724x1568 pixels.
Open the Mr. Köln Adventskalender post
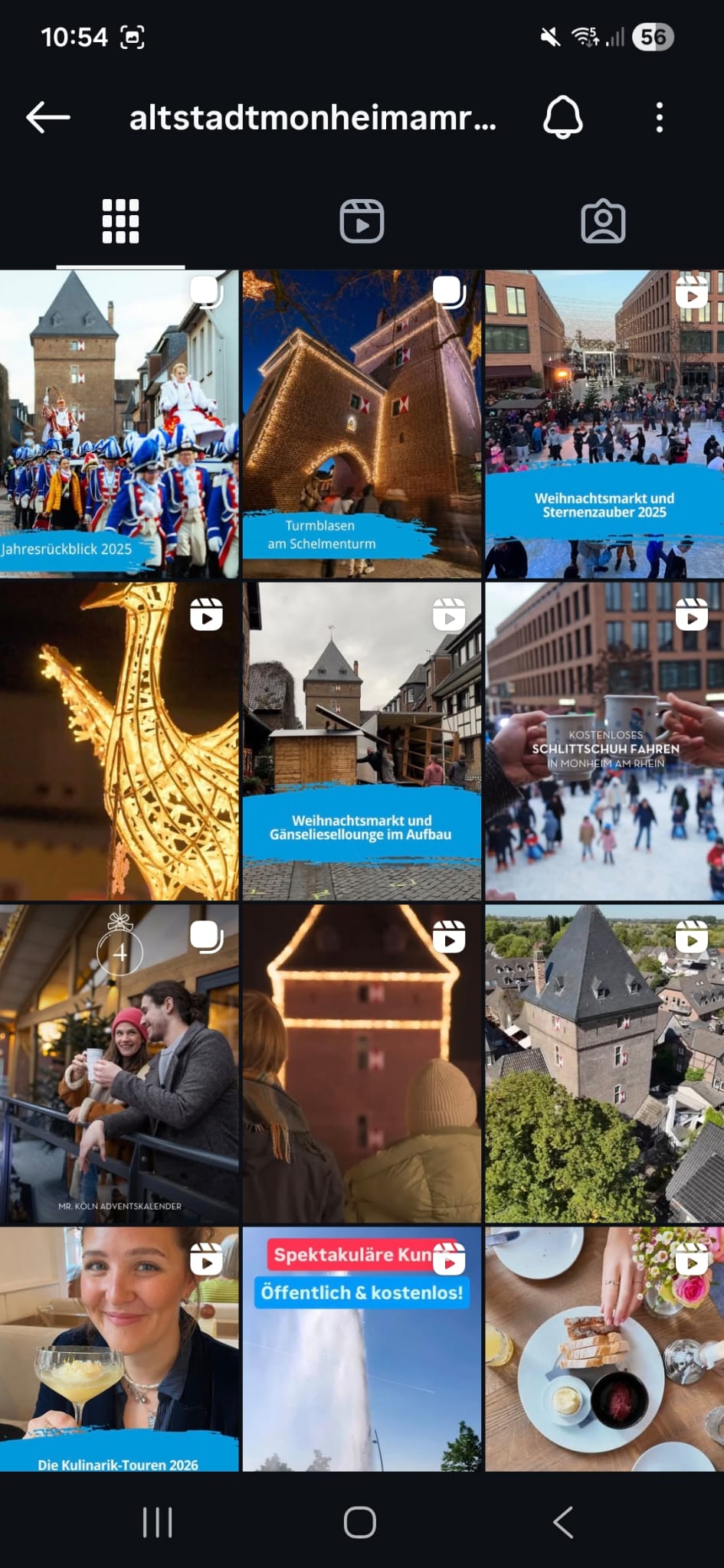pos(119,1063)
